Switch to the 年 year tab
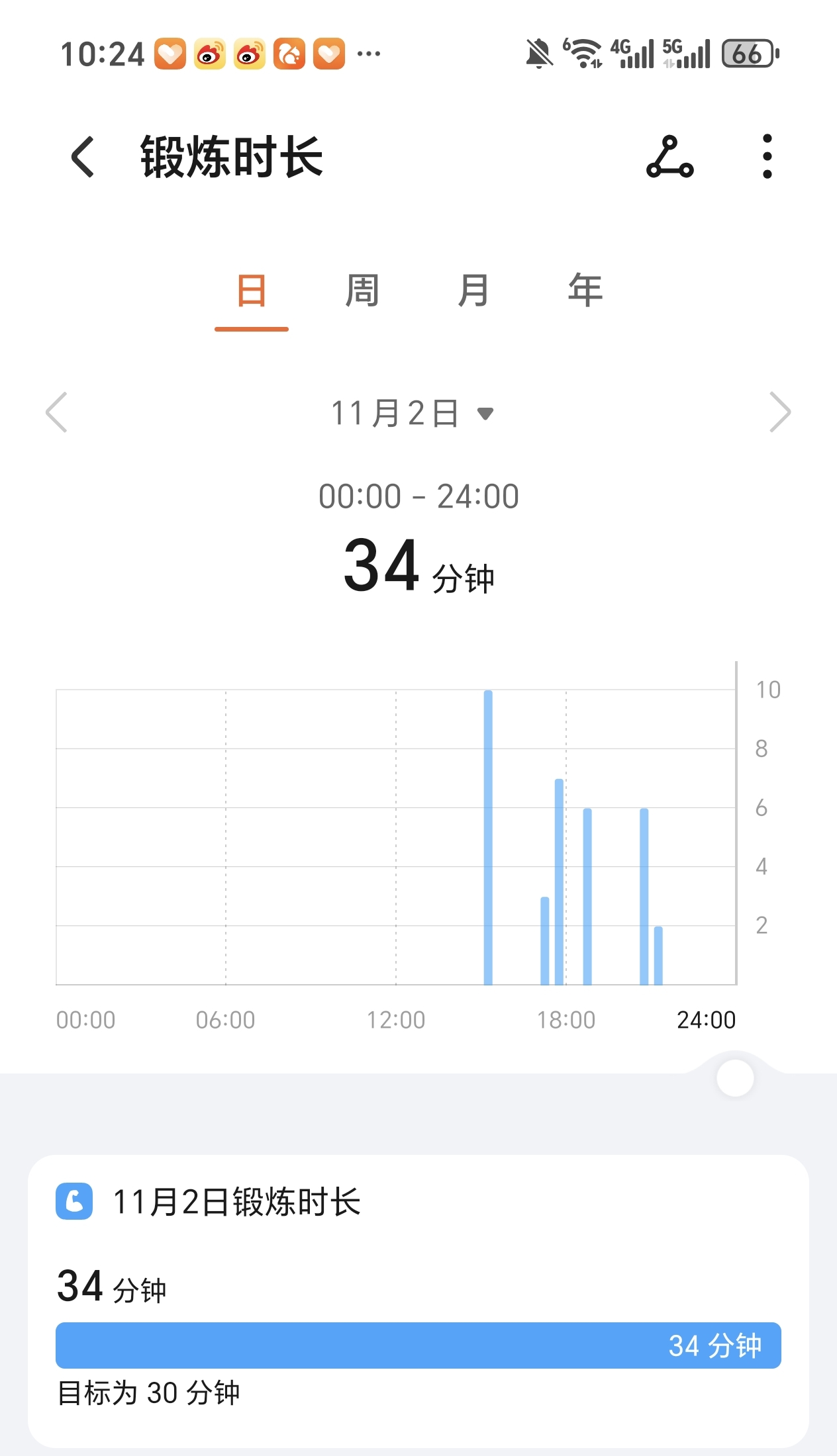Image resolution: width=837 pixels, height=1456 pixels. point(585,291)
